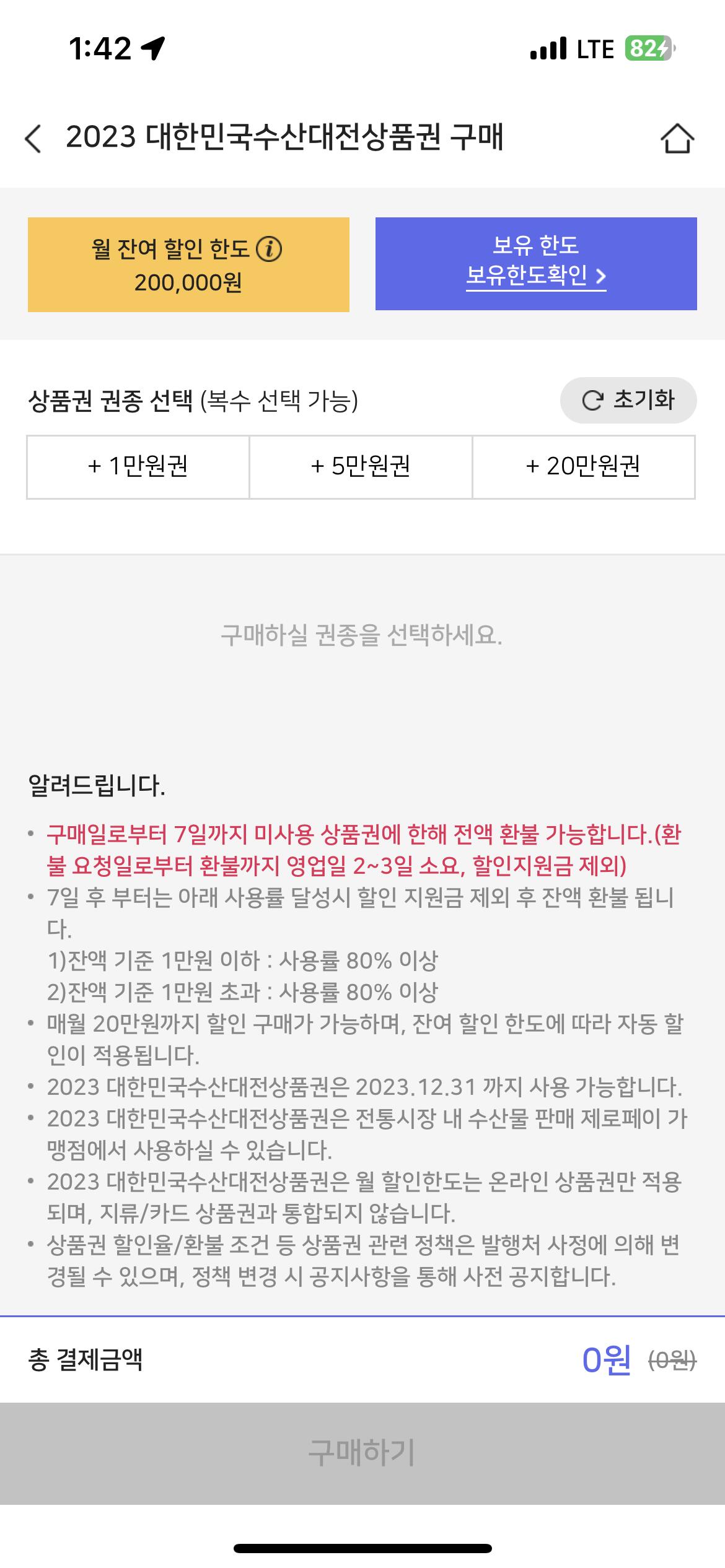This screenshot has height=1568, width=725.
Task: Add a 1만원권 voucher
Action: (138, 467)
